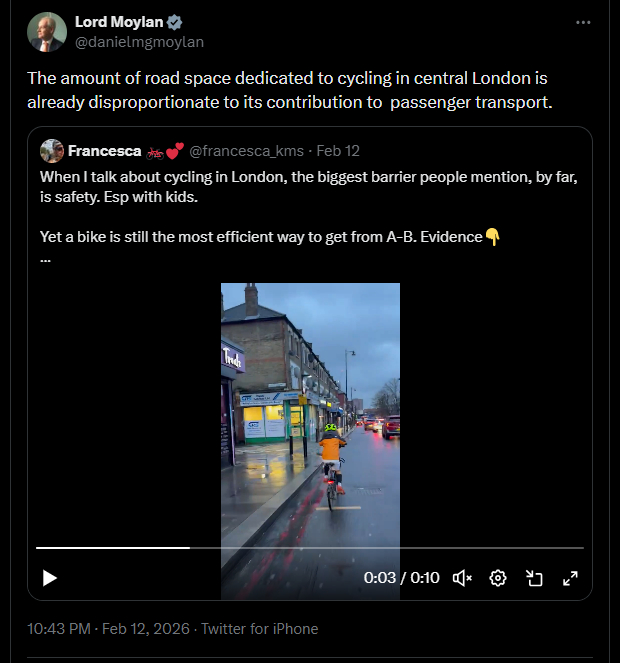Open the tweet overflow menu
620x663 pixels.
[583, 22]
